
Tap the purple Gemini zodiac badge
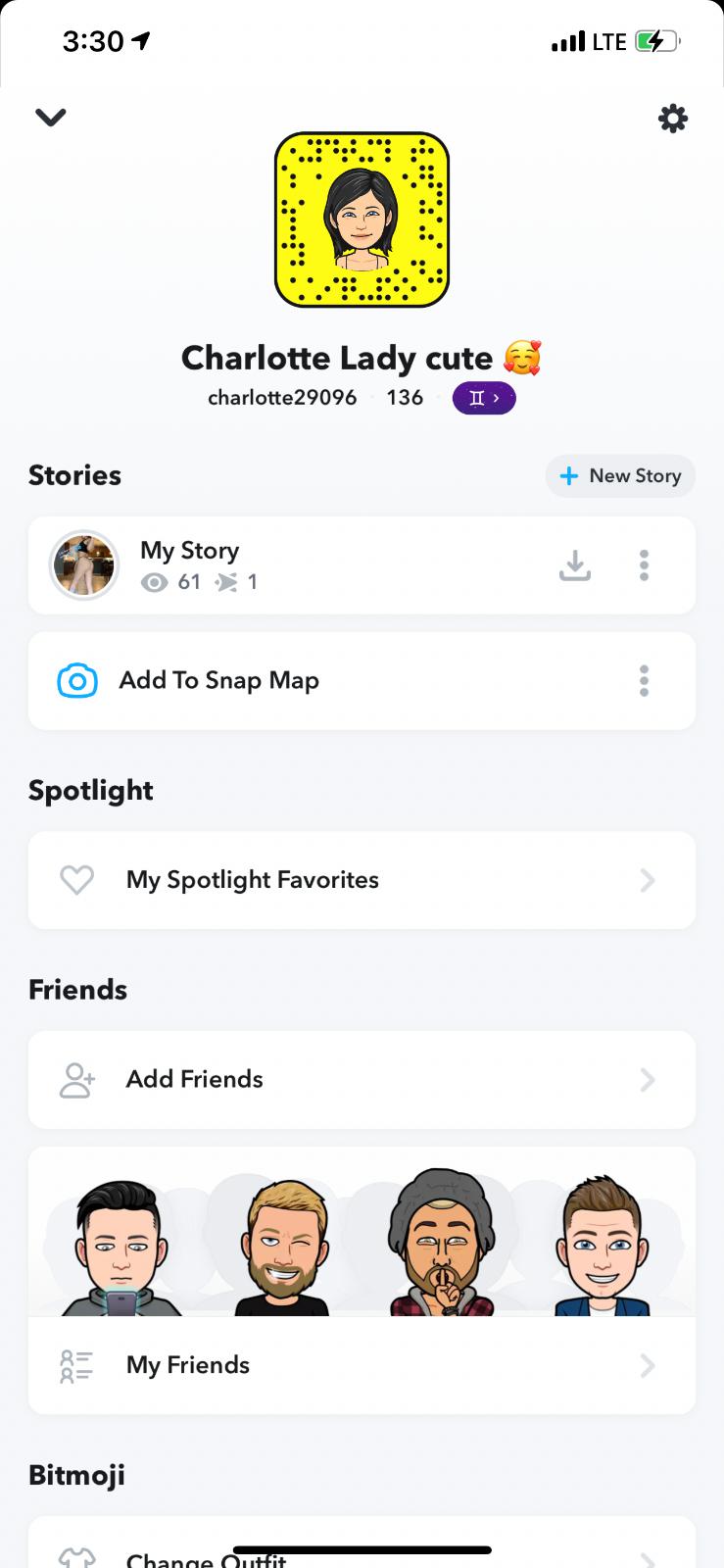click(x=483, y=398)
